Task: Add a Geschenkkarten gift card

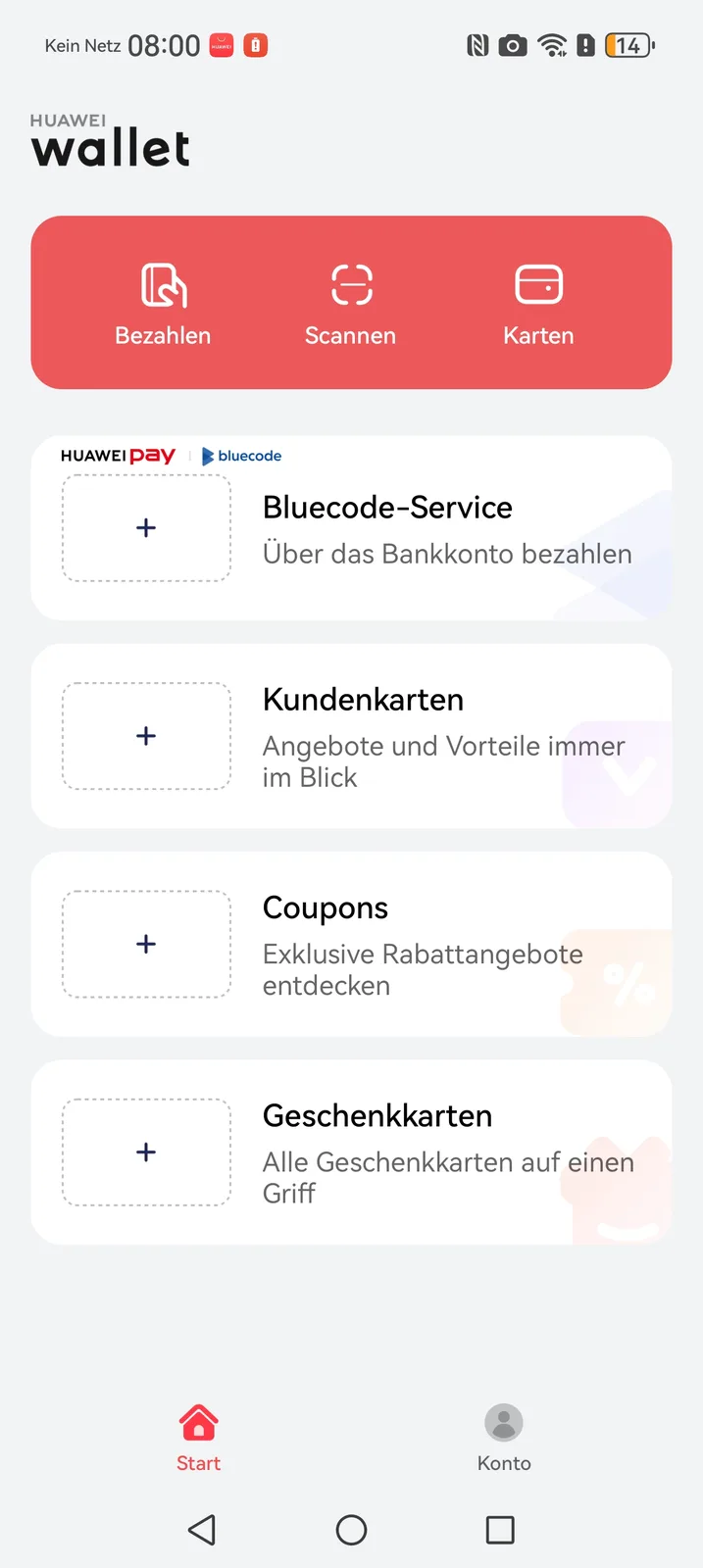Action: (146, 1151)
